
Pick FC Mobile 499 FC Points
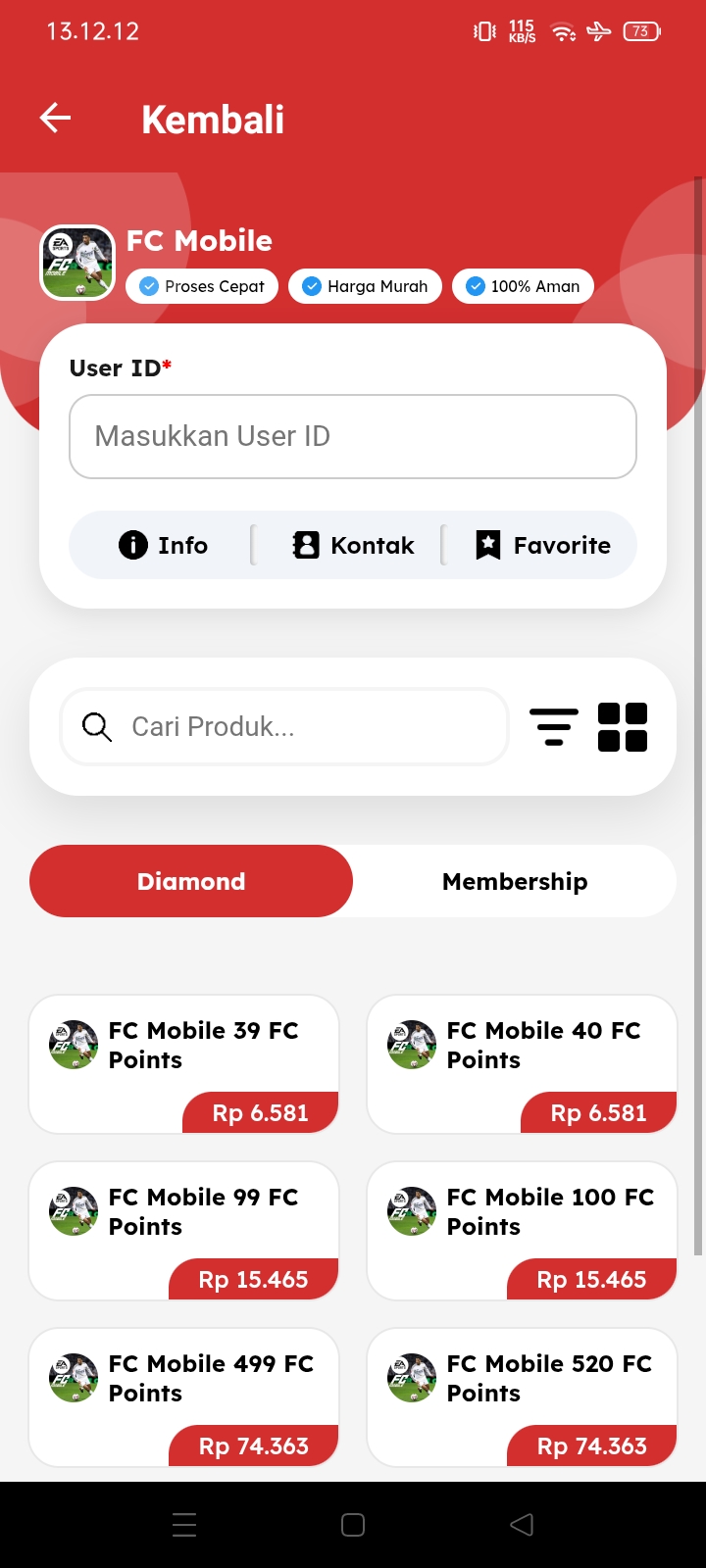click(x=184, y=1397)
